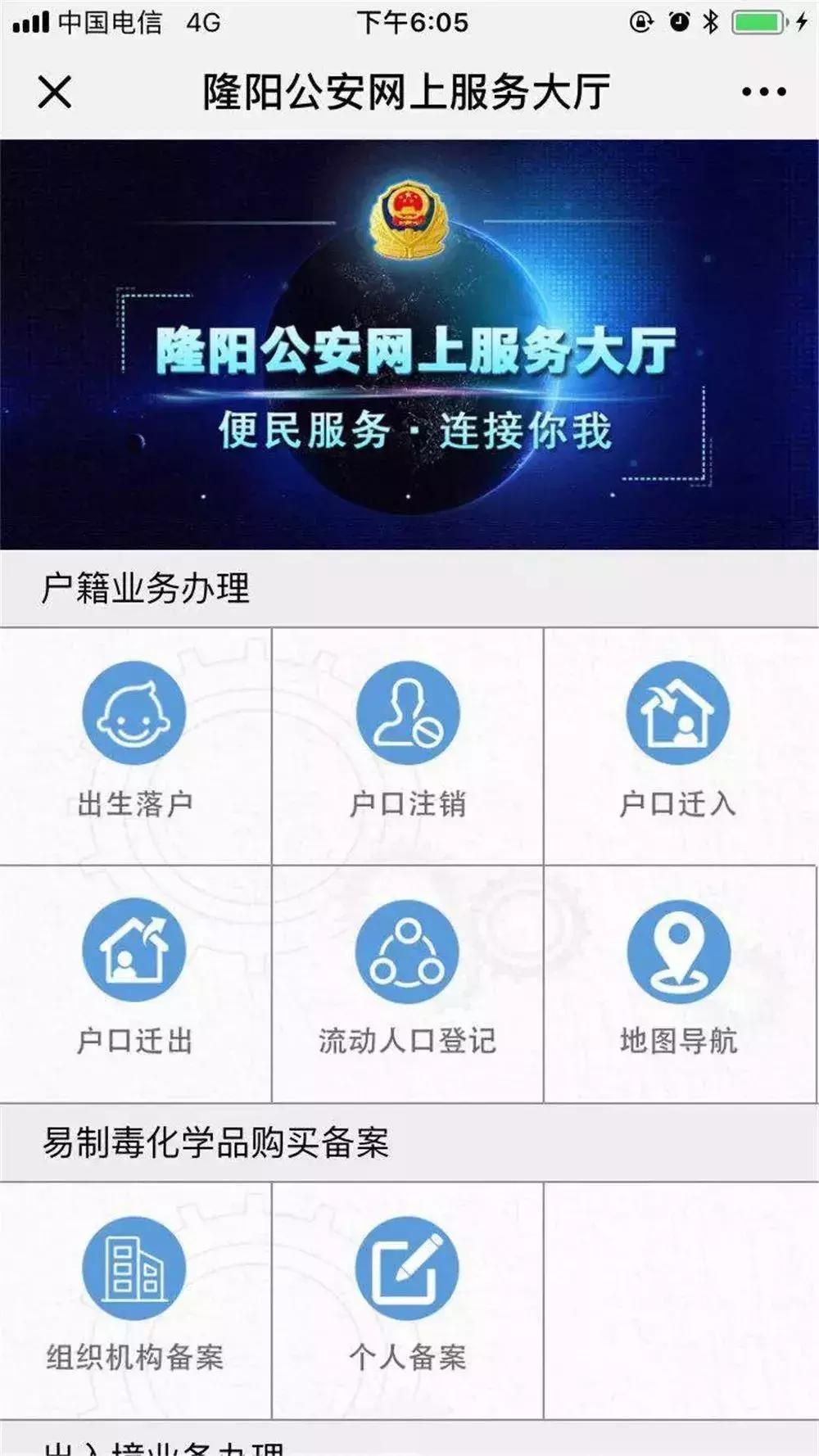Choose 户口迁出 service
This screenshot has width=819, height=1456.
135,983
